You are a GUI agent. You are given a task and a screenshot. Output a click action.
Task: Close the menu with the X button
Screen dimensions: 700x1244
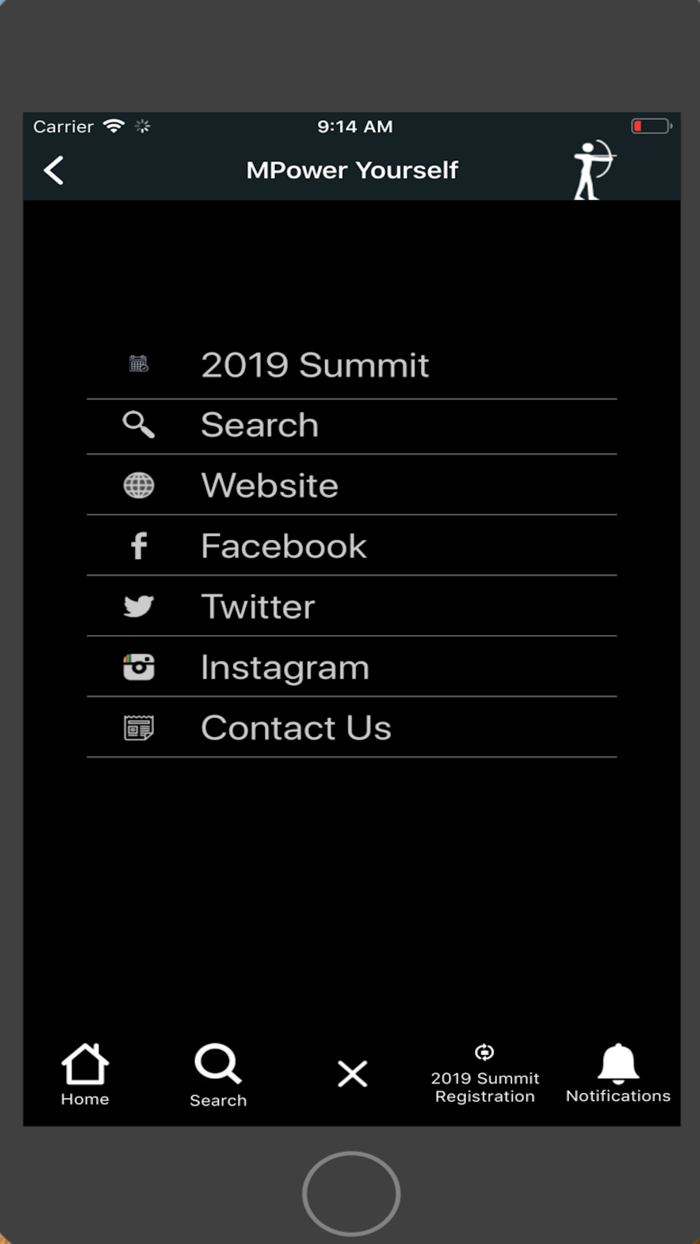coord(352,1074)
